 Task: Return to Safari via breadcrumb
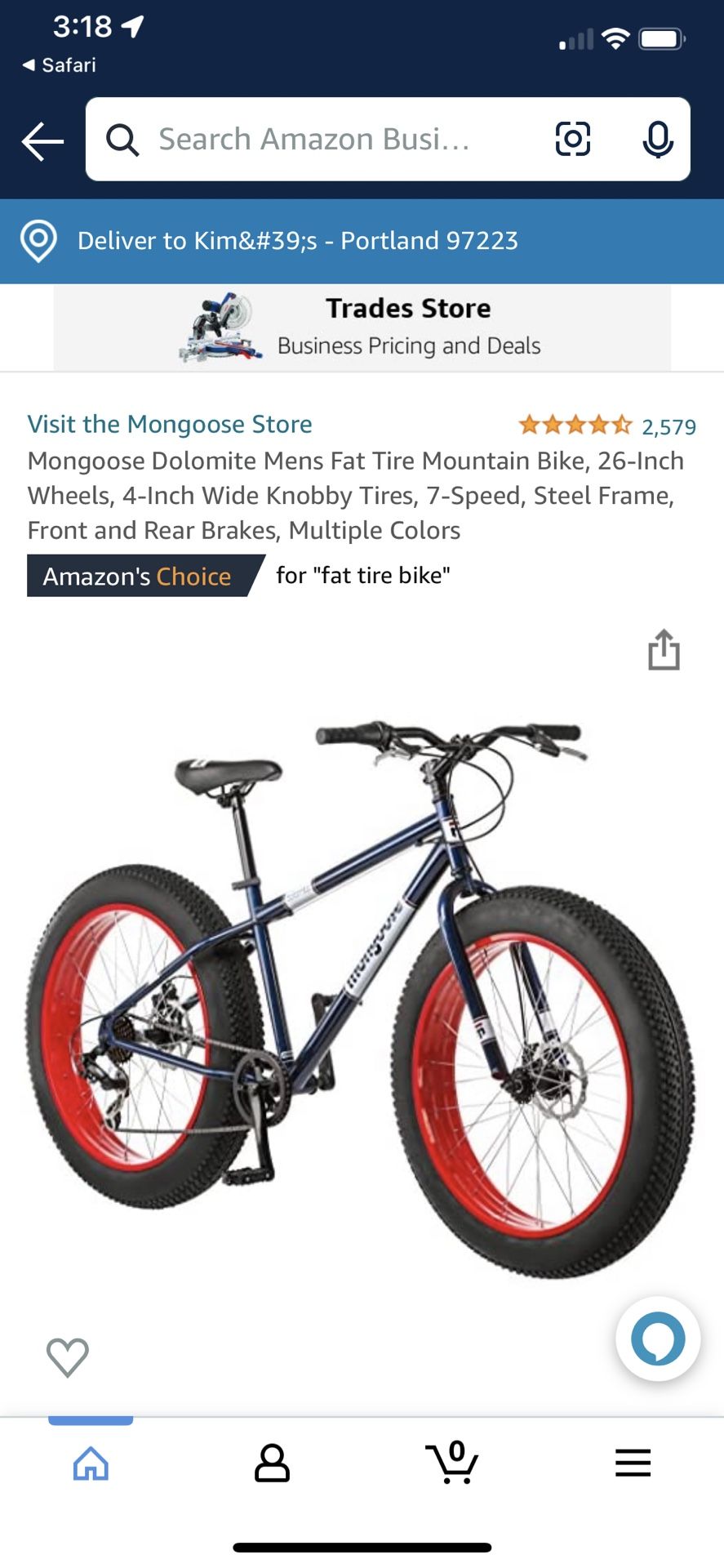(x=59, y=65)
